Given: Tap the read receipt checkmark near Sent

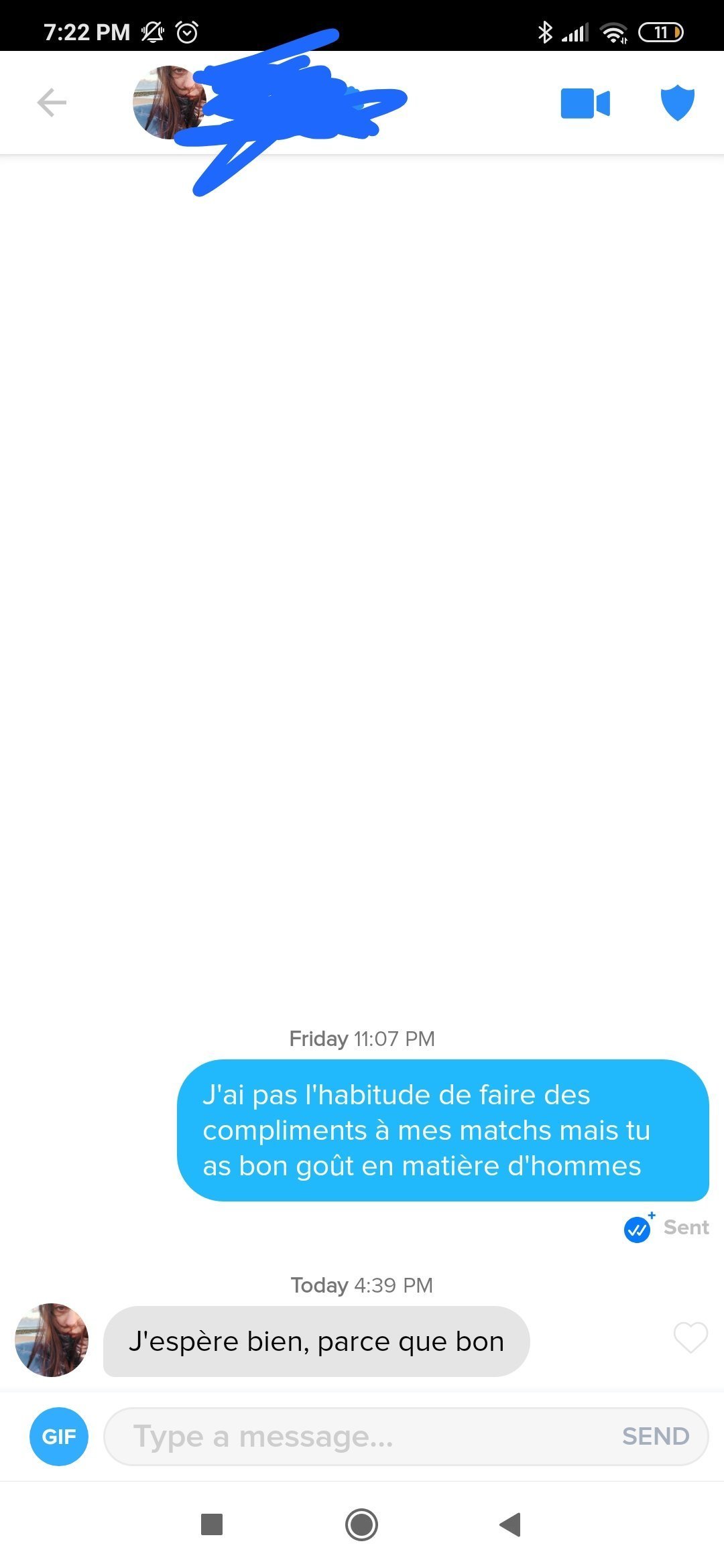Looking at the screenshot, I should (638, 1228).
